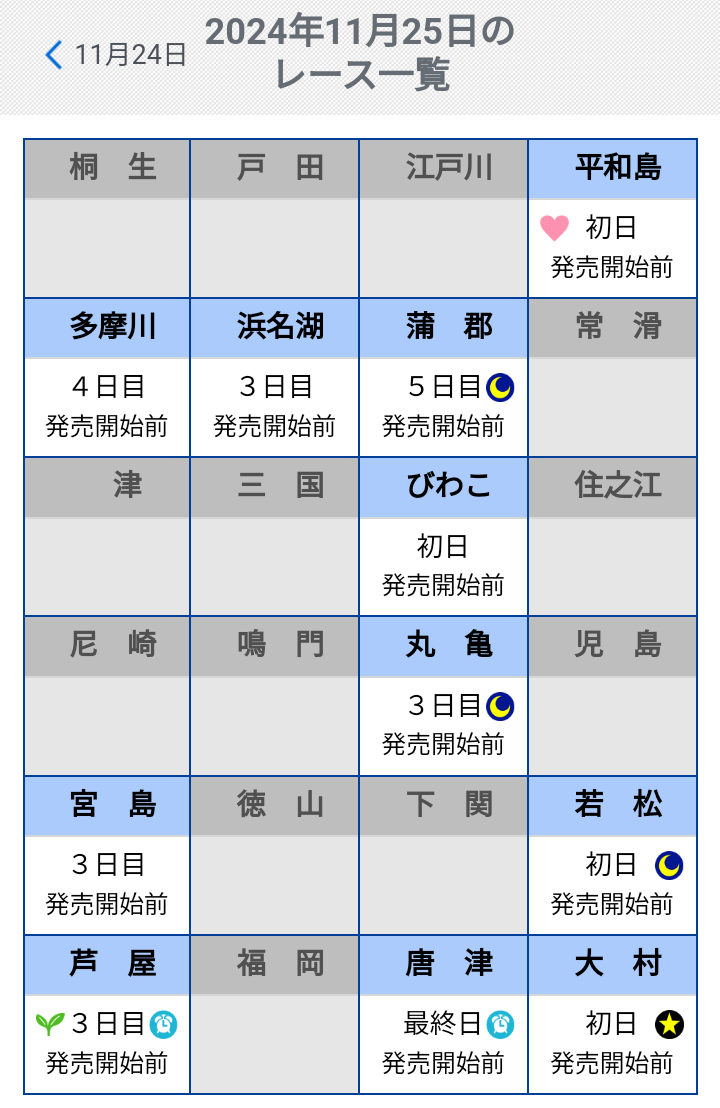Image resolution: width=720 pixels, height=1108 pixels.
Task: Select 浜名湖 3日目 venue
Action: tap(275, 406)
